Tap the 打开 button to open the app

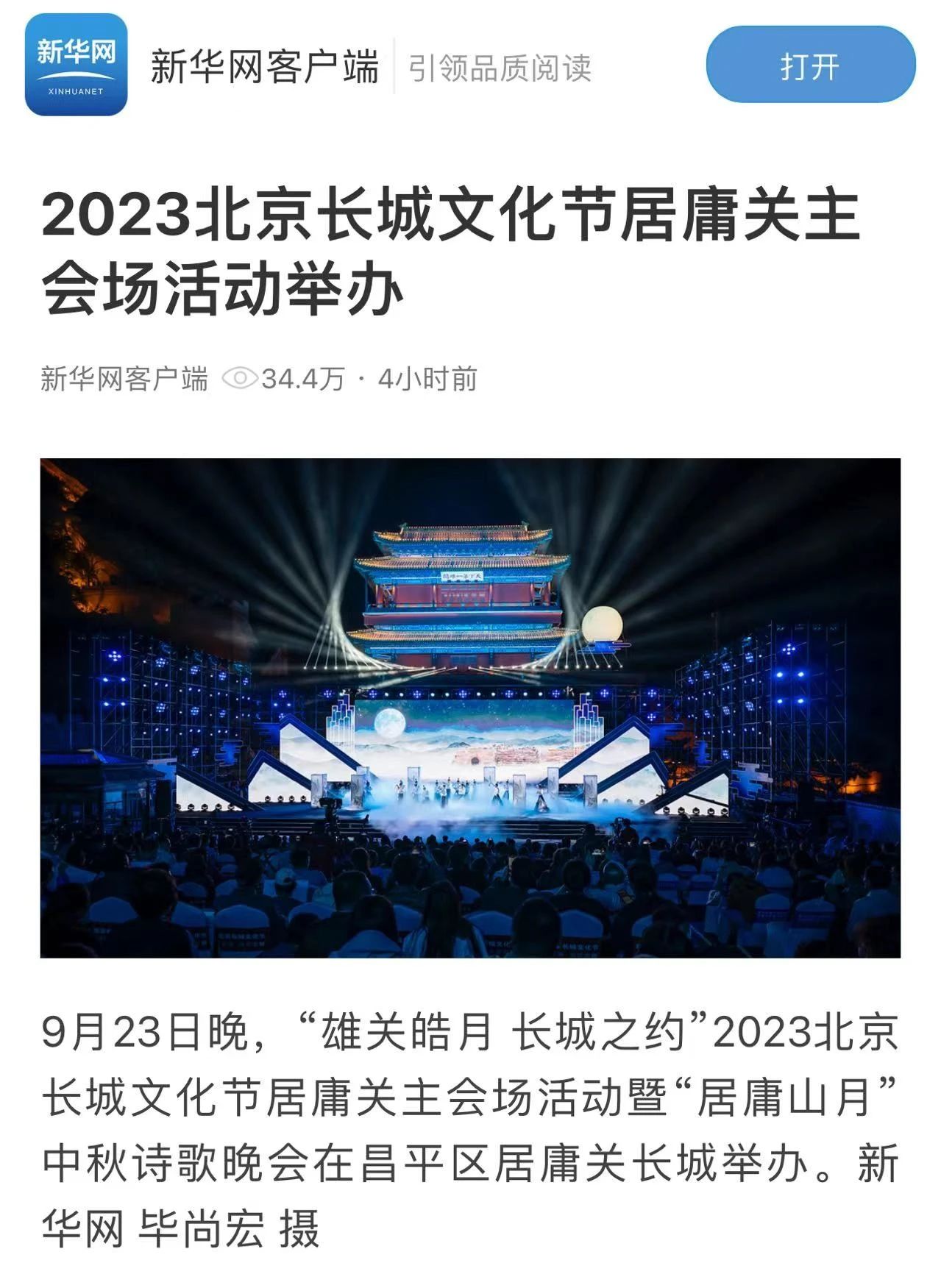(810, 66)
